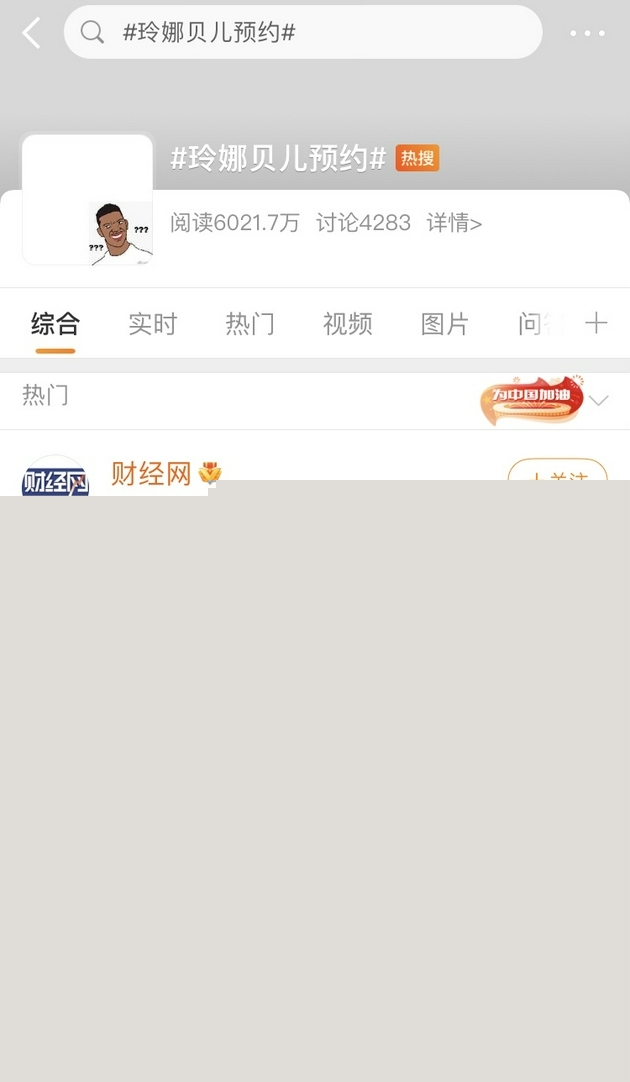This screenshot has height=1082, width=630.
Task: Go back with the top-left arrow
Action: click(32, 33)
